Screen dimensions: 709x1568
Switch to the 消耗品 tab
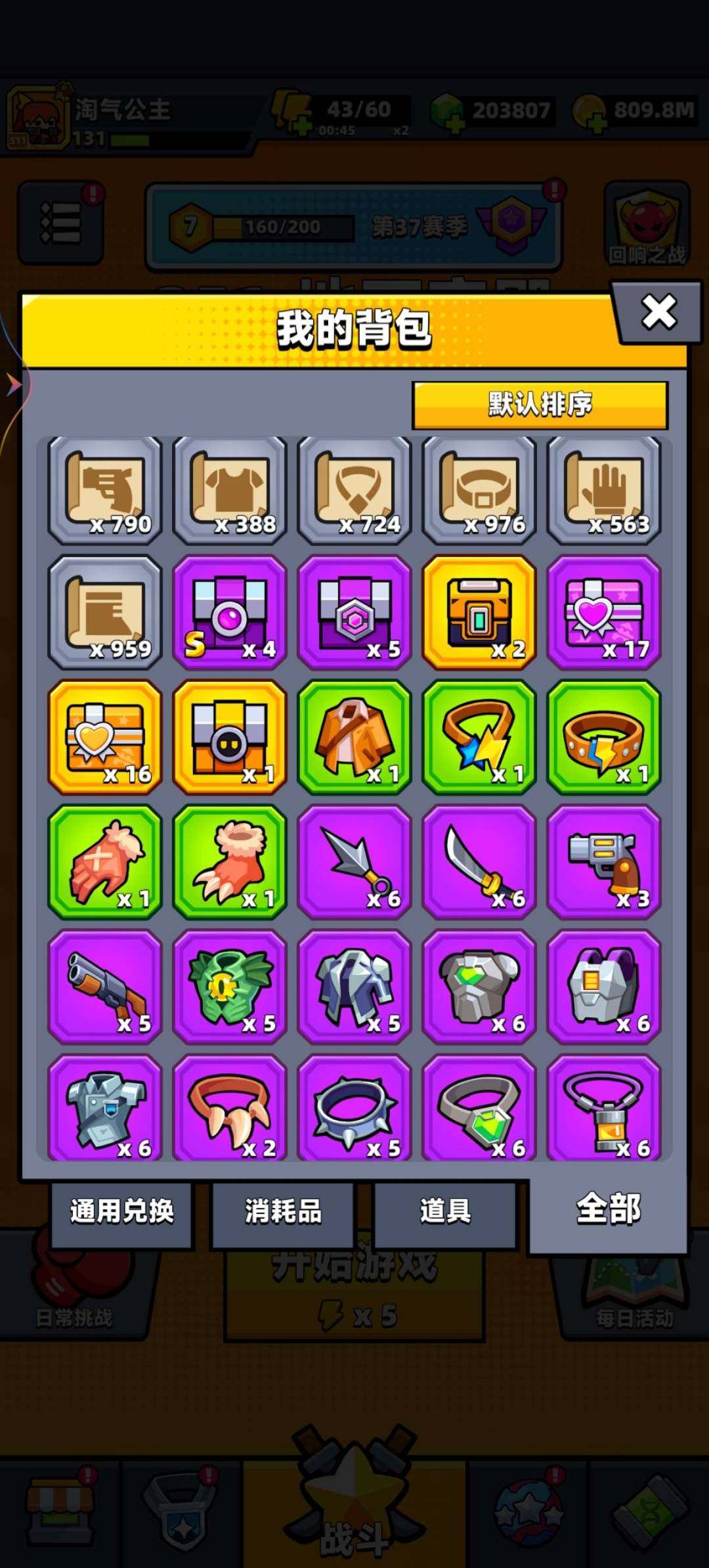point(283,1210)
